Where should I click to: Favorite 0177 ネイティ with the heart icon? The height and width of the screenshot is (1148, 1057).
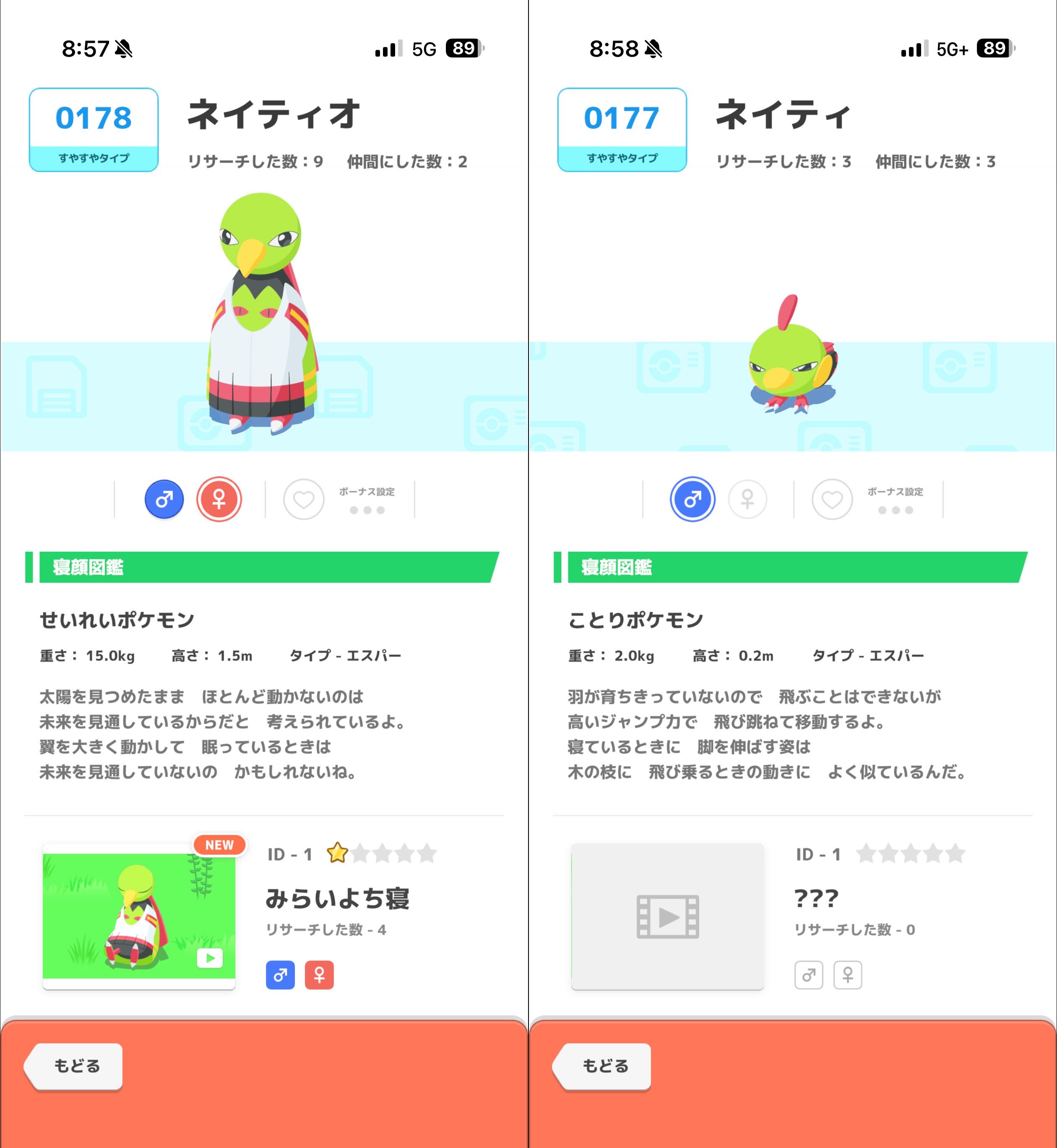point(832,500)
